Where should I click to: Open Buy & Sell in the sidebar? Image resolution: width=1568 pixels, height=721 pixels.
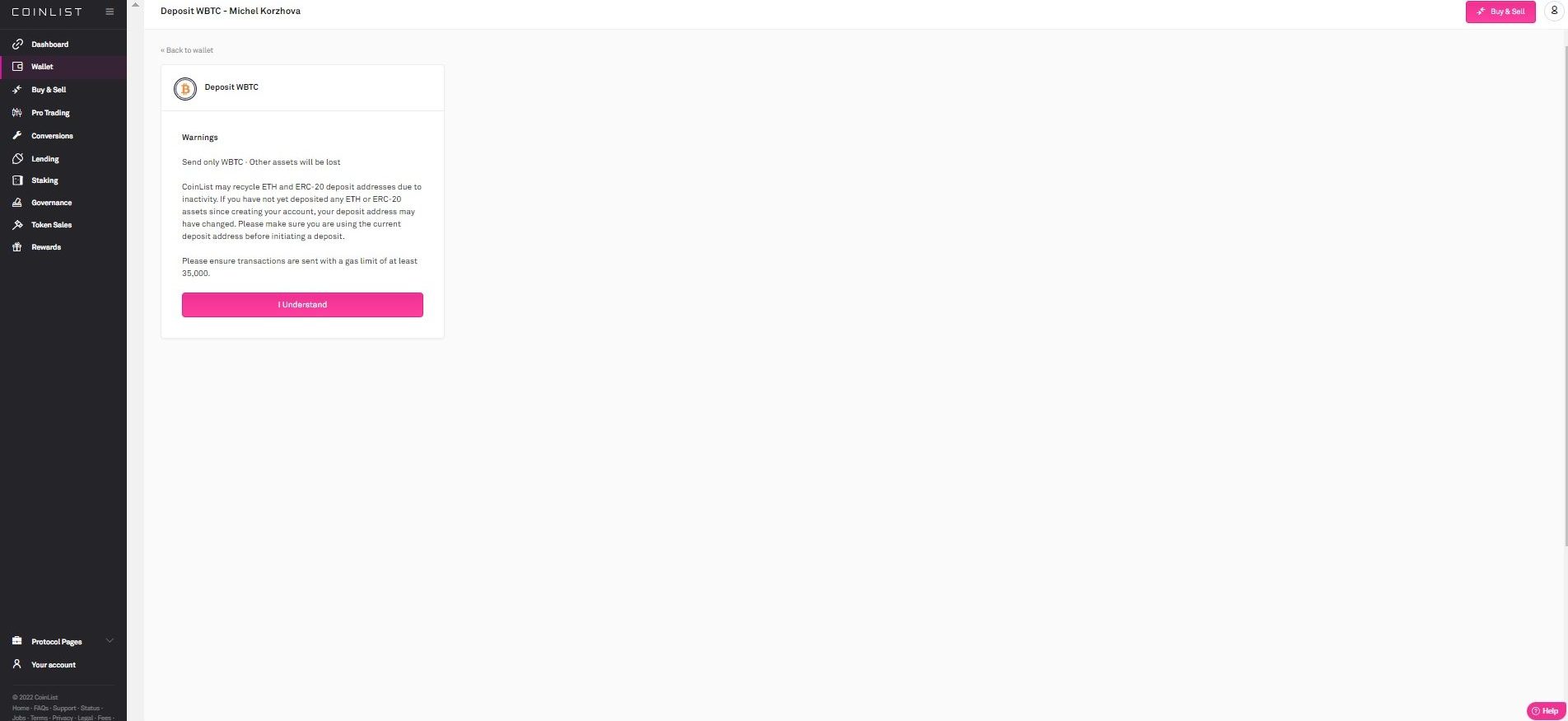[x=49, y=90]
